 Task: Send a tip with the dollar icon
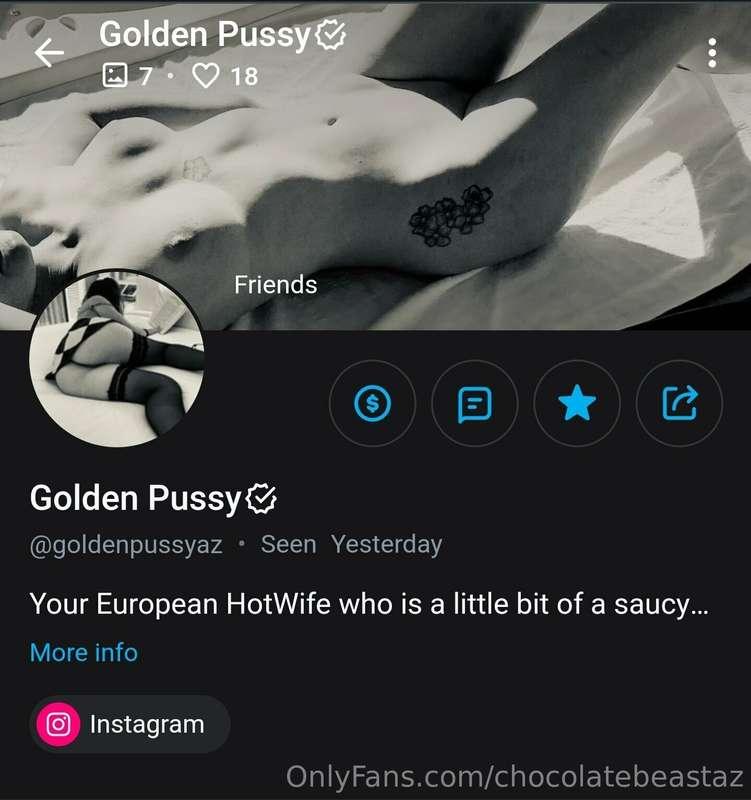373,404
